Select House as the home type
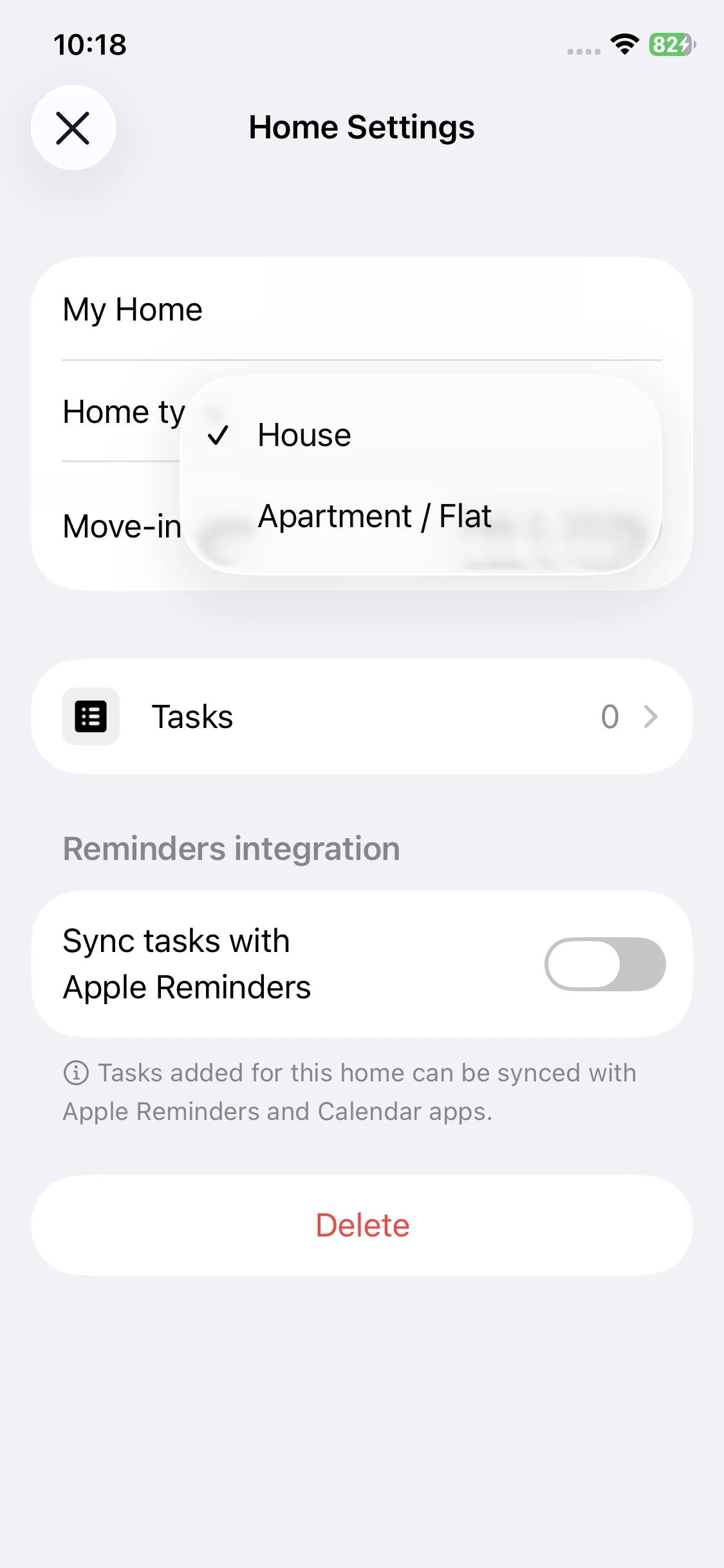This screenshot has height=1568, width=724. tap(304, 435)
